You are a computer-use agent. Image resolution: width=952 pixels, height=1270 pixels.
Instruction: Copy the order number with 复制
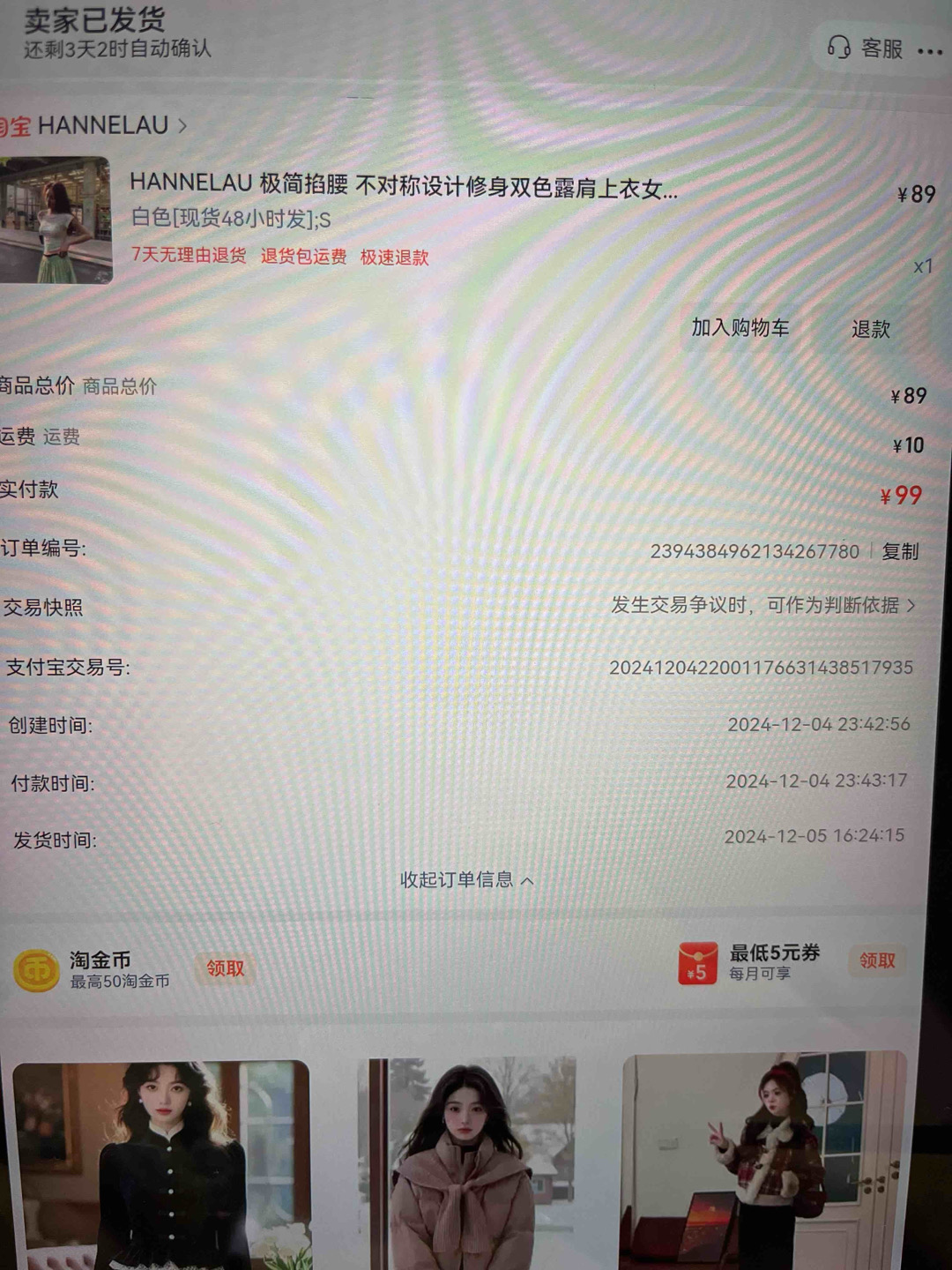click(x=900, y=552)
